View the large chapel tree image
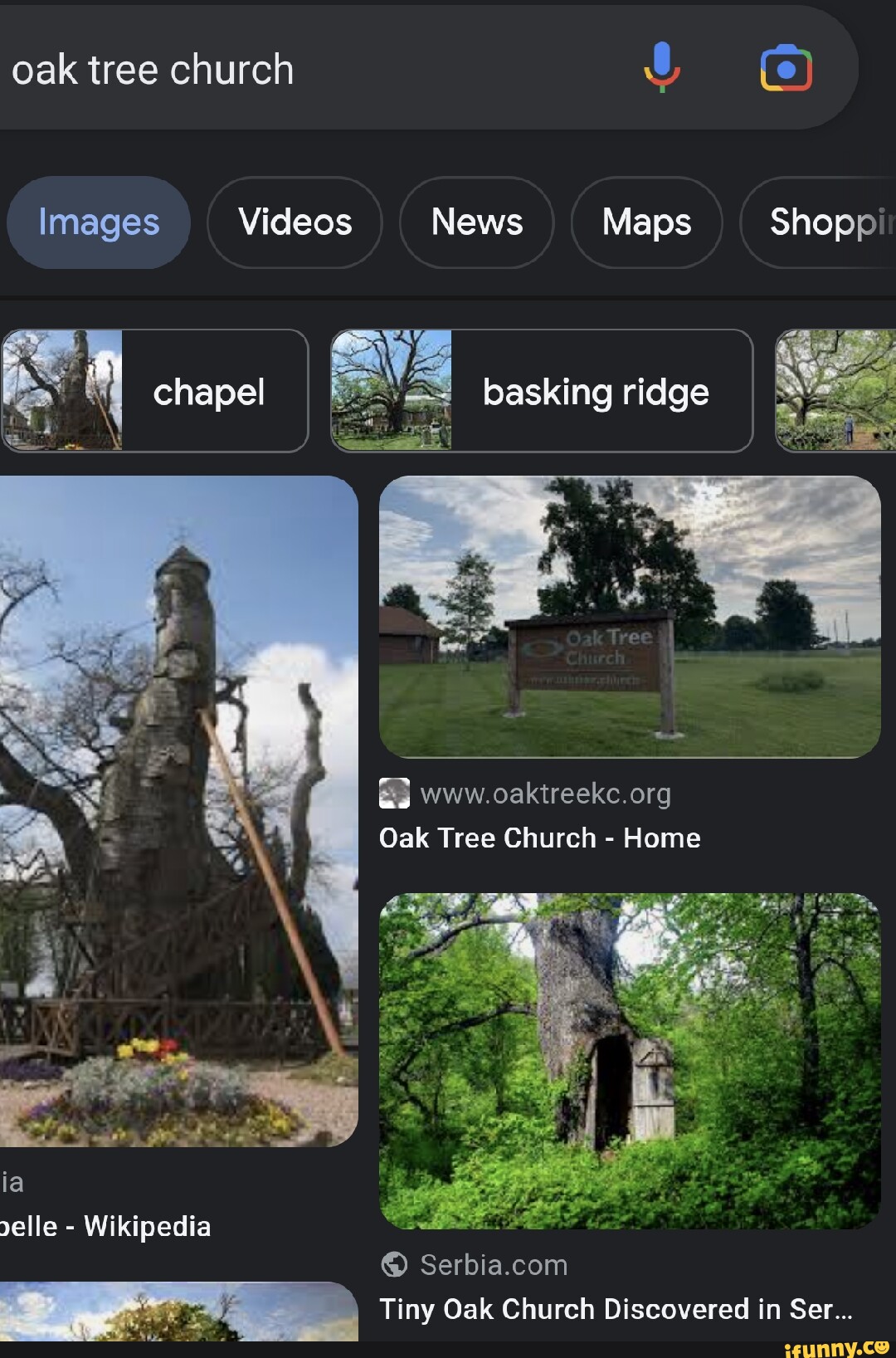 178,809
